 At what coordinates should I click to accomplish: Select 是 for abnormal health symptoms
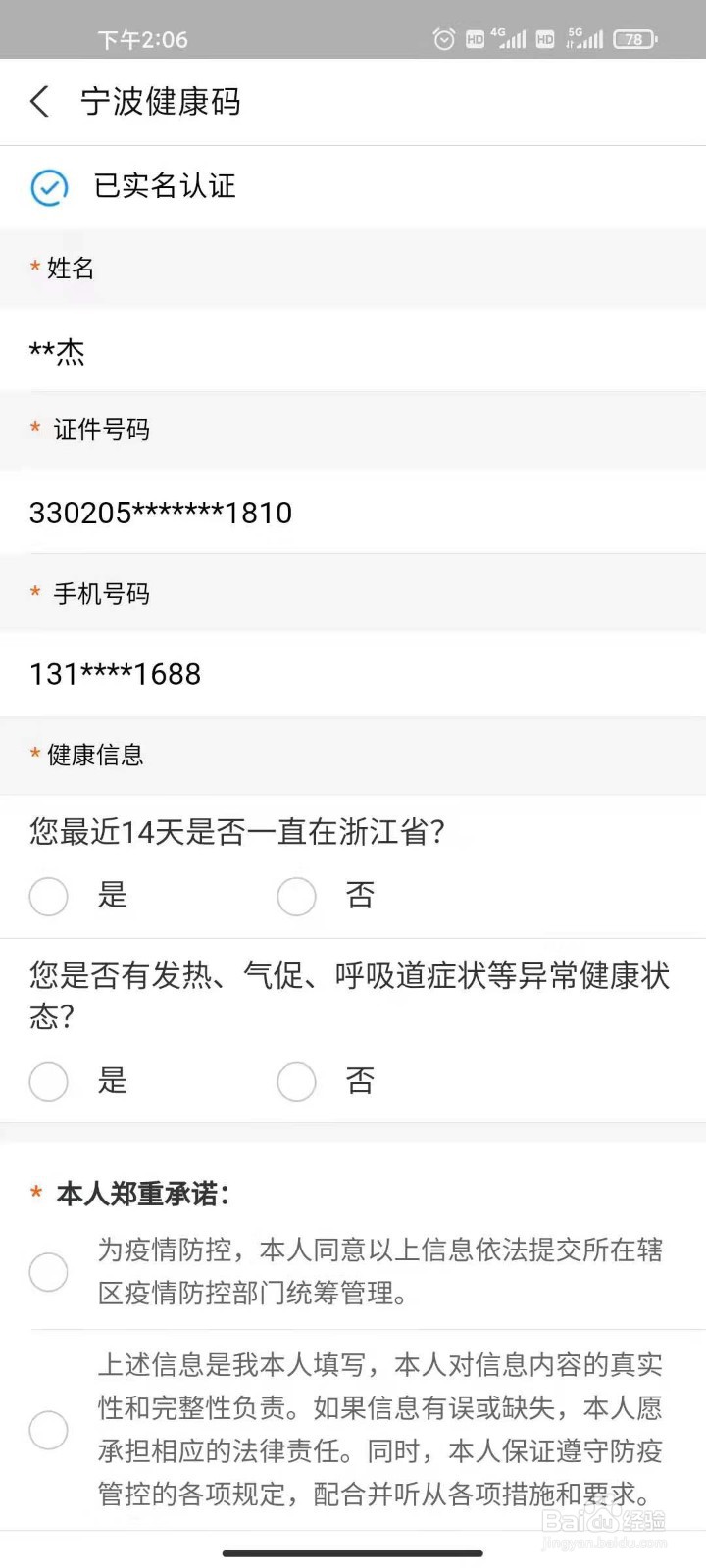pos(48,1081)
